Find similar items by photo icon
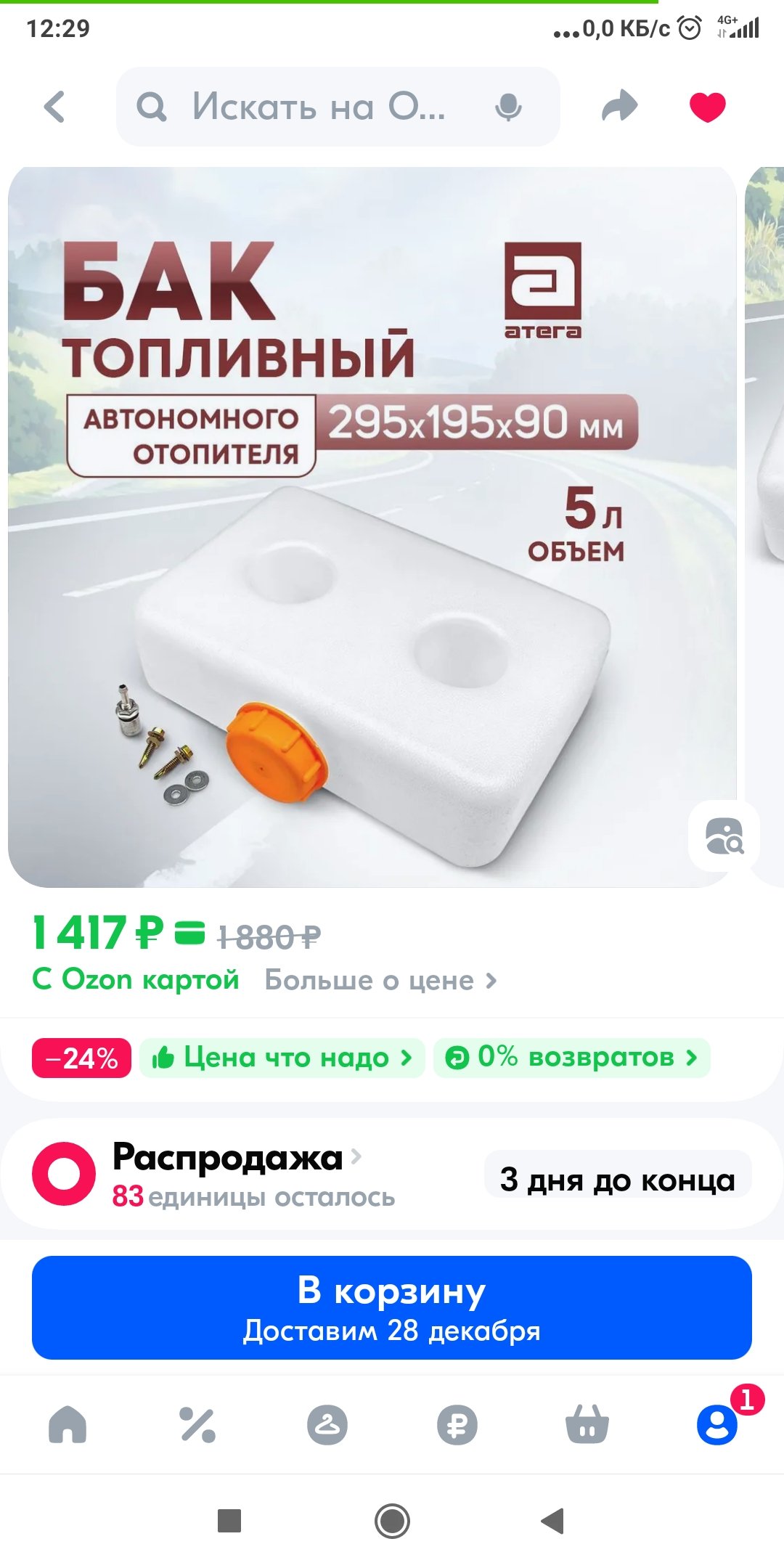Screen dimensions: 784x1568 (x=724, y=836)
